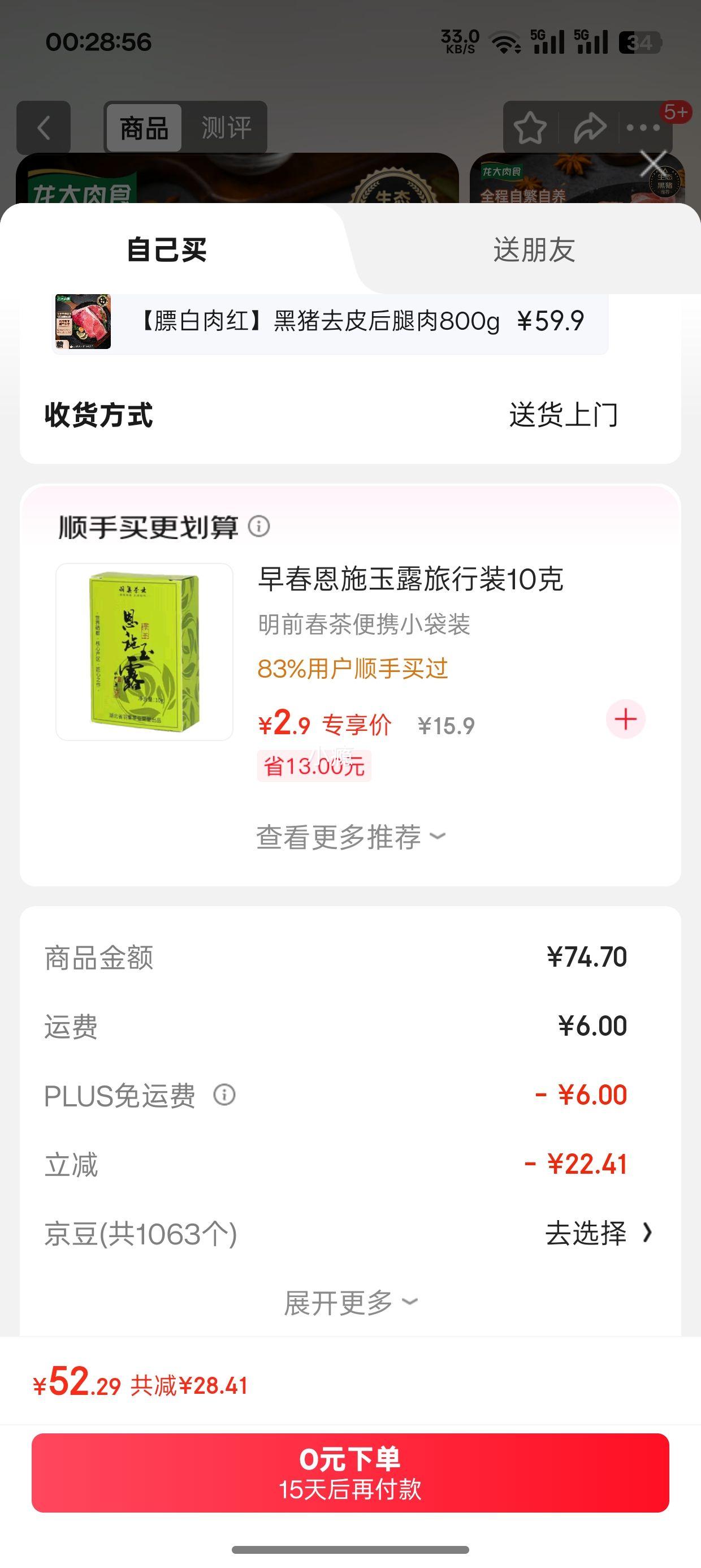Image resolution: width=701 pixels, height=1568 pixels.
Task: Place the order with 0元下单
Action: (350, 1473)
